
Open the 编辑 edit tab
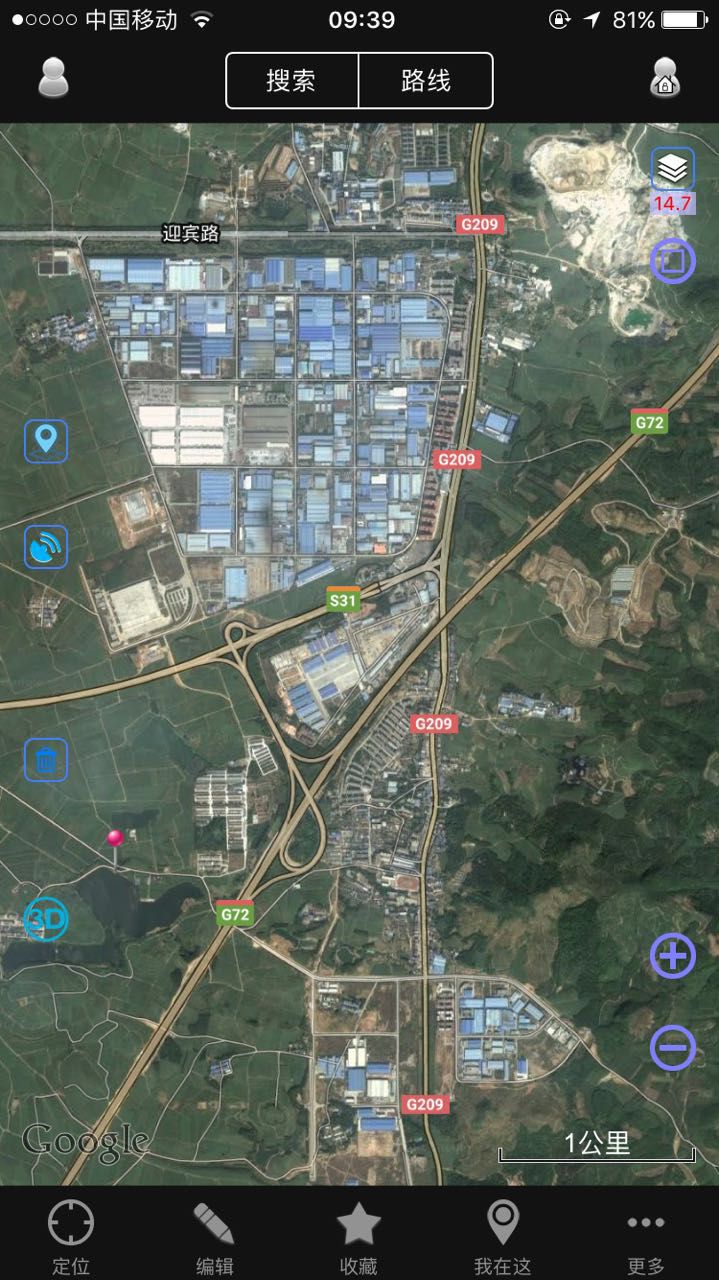pyautogui.click(x=214, y=1237)
